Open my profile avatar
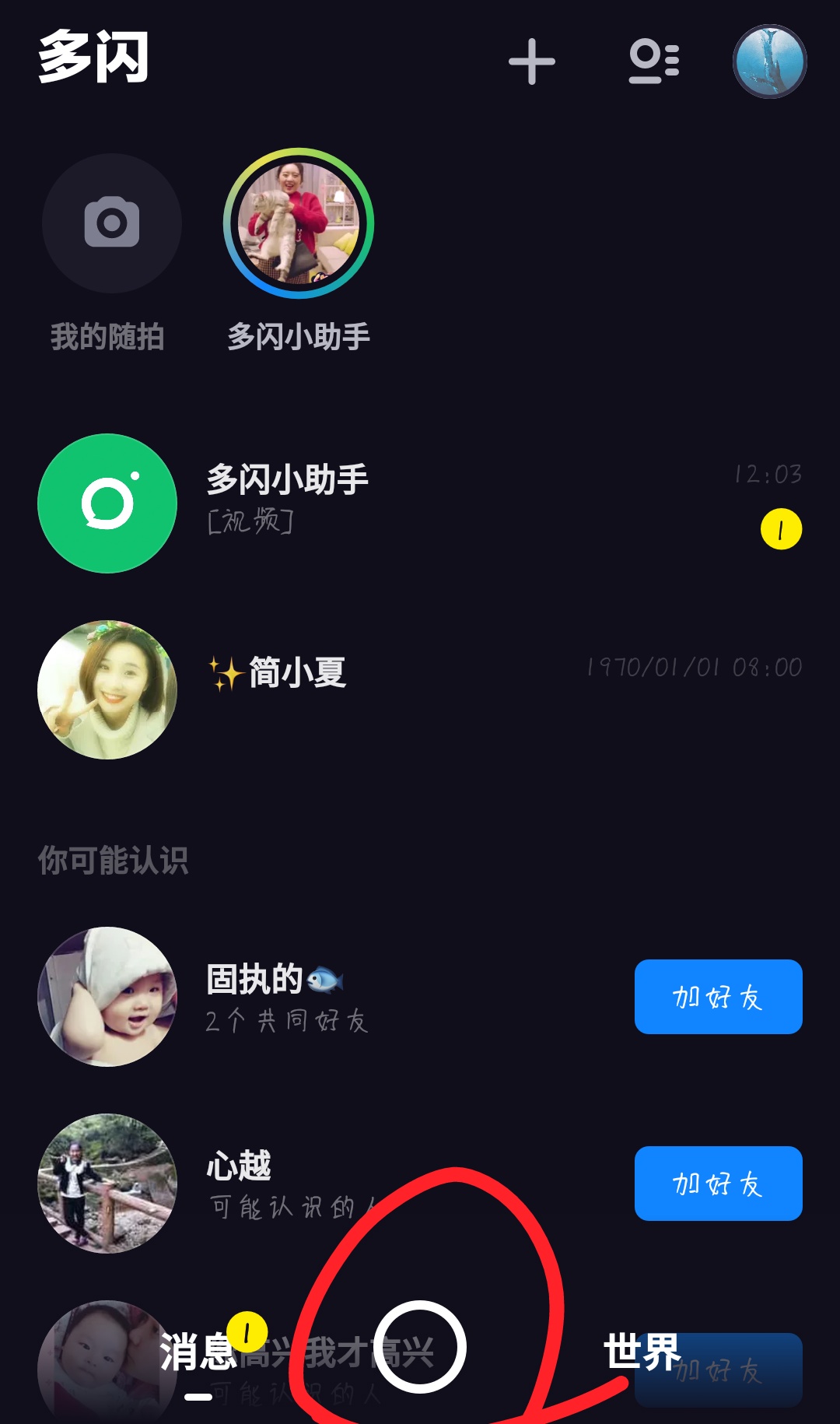Screen dimensions: 840x1424 [x=769, y=61]
